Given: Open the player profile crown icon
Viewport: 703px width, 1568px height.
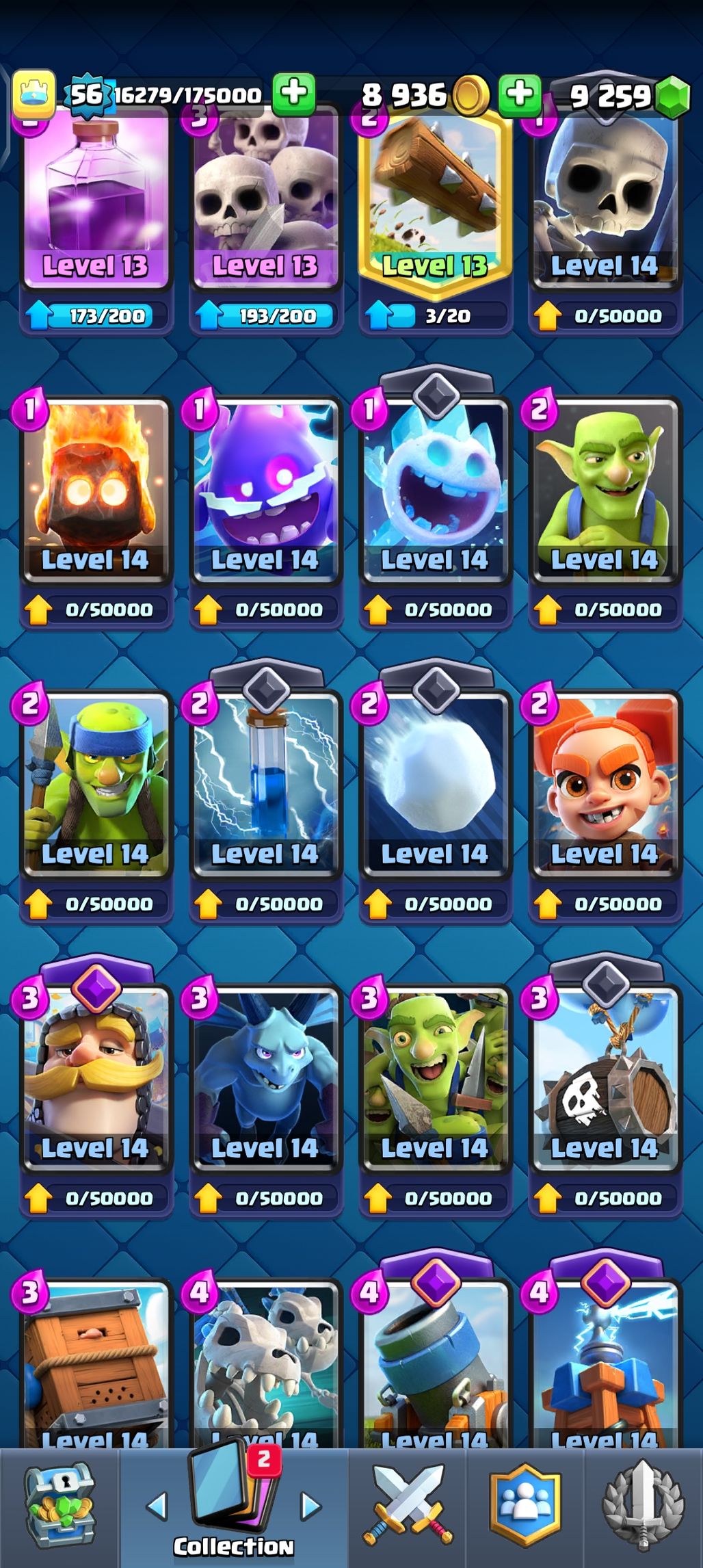Looking at the screenshot, I should coord(34,94).
